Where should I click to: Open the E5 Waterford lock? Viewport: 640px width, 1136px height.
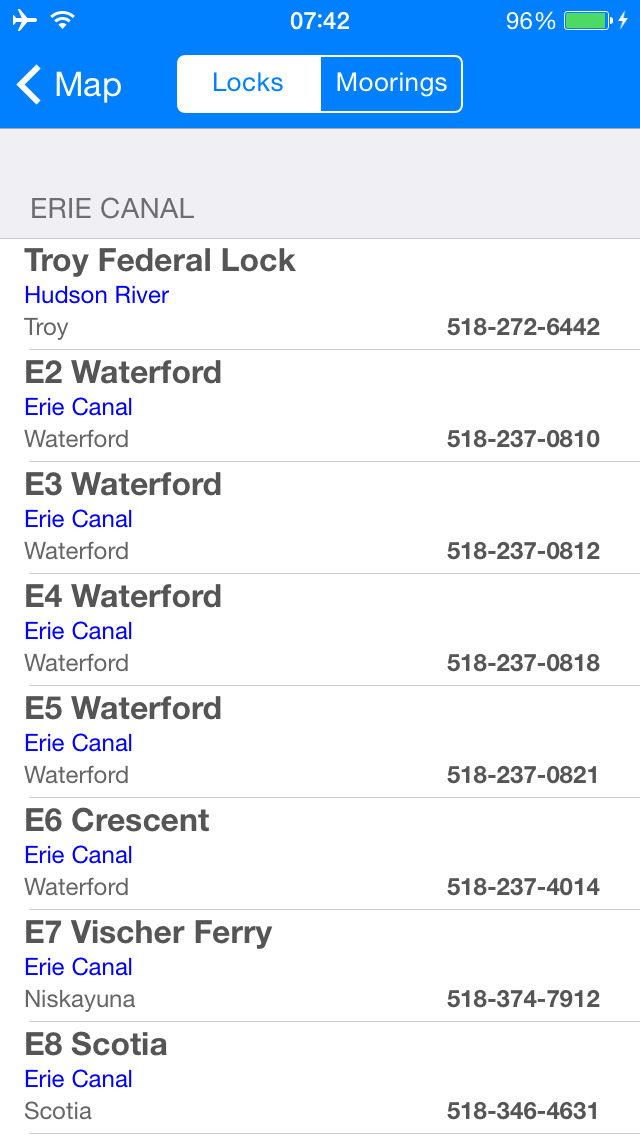[320, 742]
